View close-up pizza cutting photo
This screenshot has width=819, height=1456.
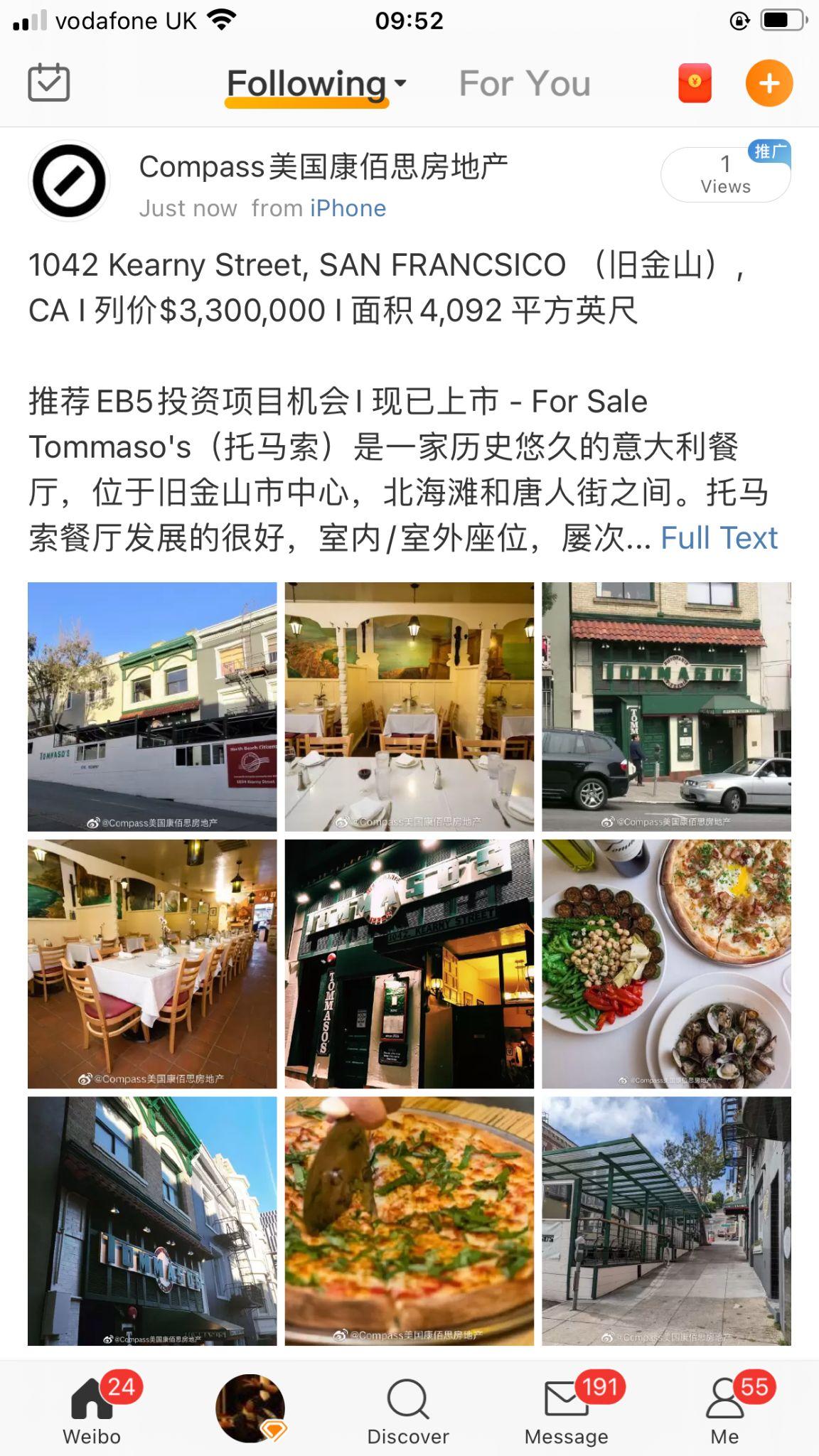click(x=409, y=1221)
